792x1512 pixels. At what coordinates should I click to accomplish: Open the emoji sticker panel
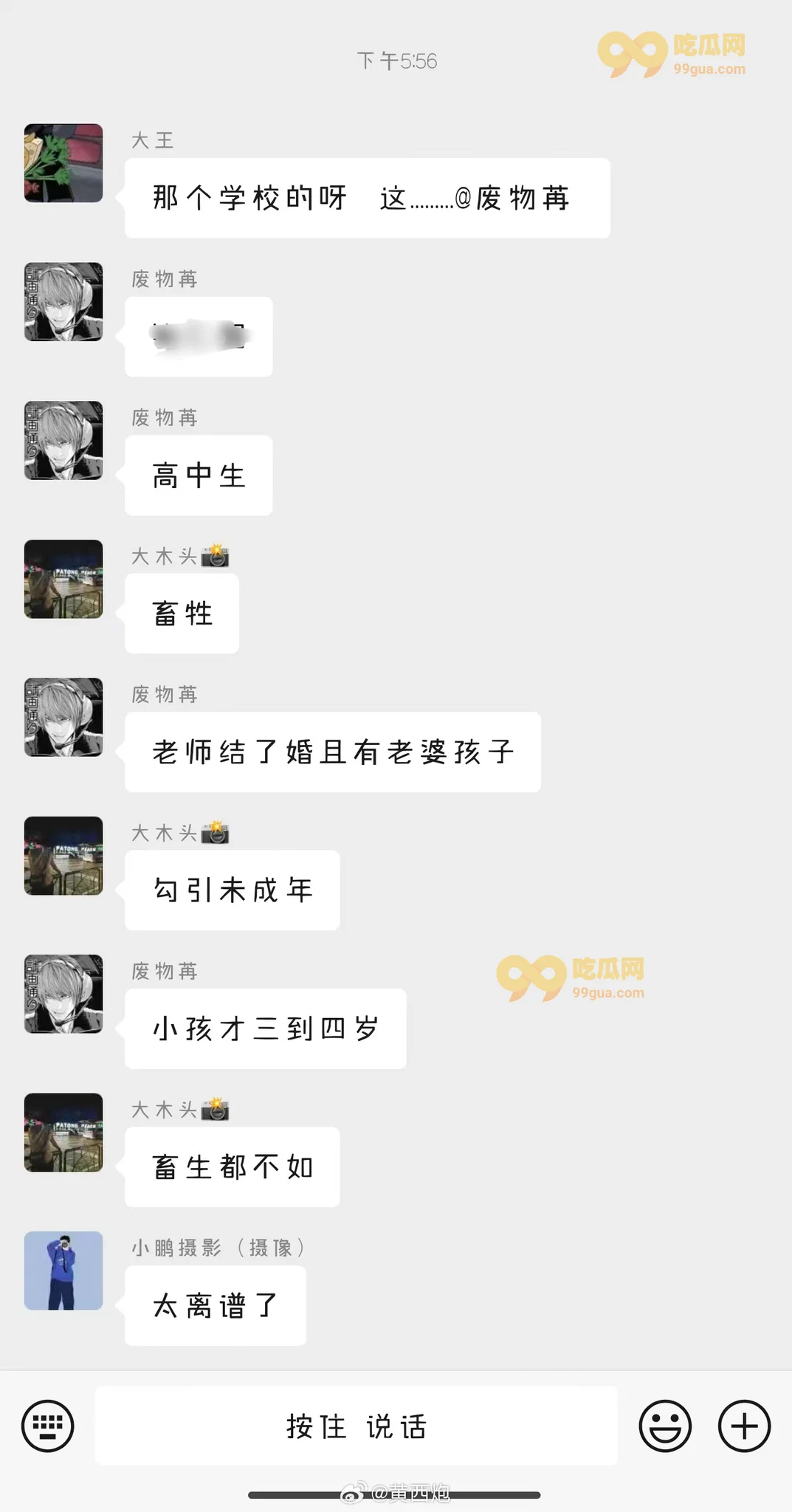click(x=665, y=1426)
